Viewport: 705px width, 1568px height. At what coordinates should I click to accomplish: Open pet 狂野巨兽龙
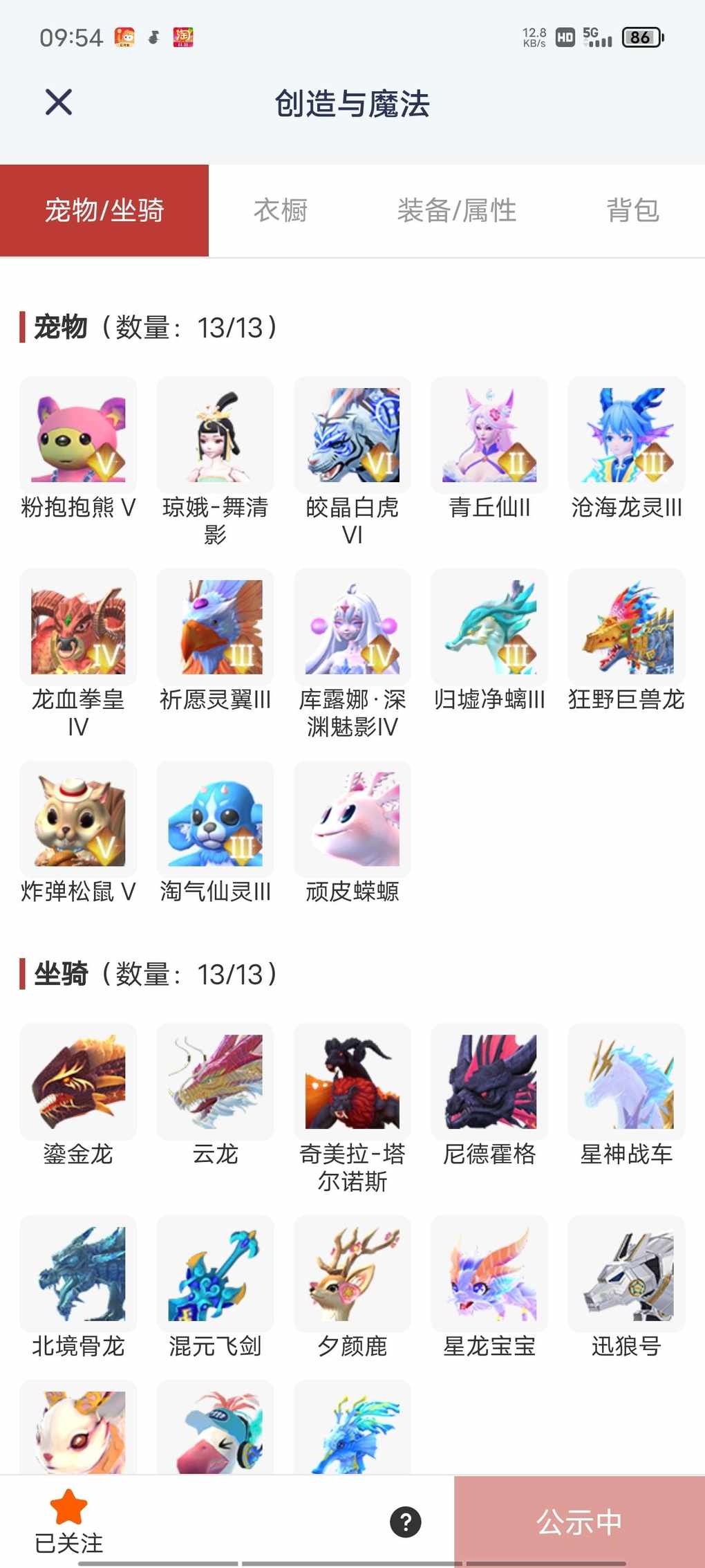pyautogui.click(x=626, y=627)
